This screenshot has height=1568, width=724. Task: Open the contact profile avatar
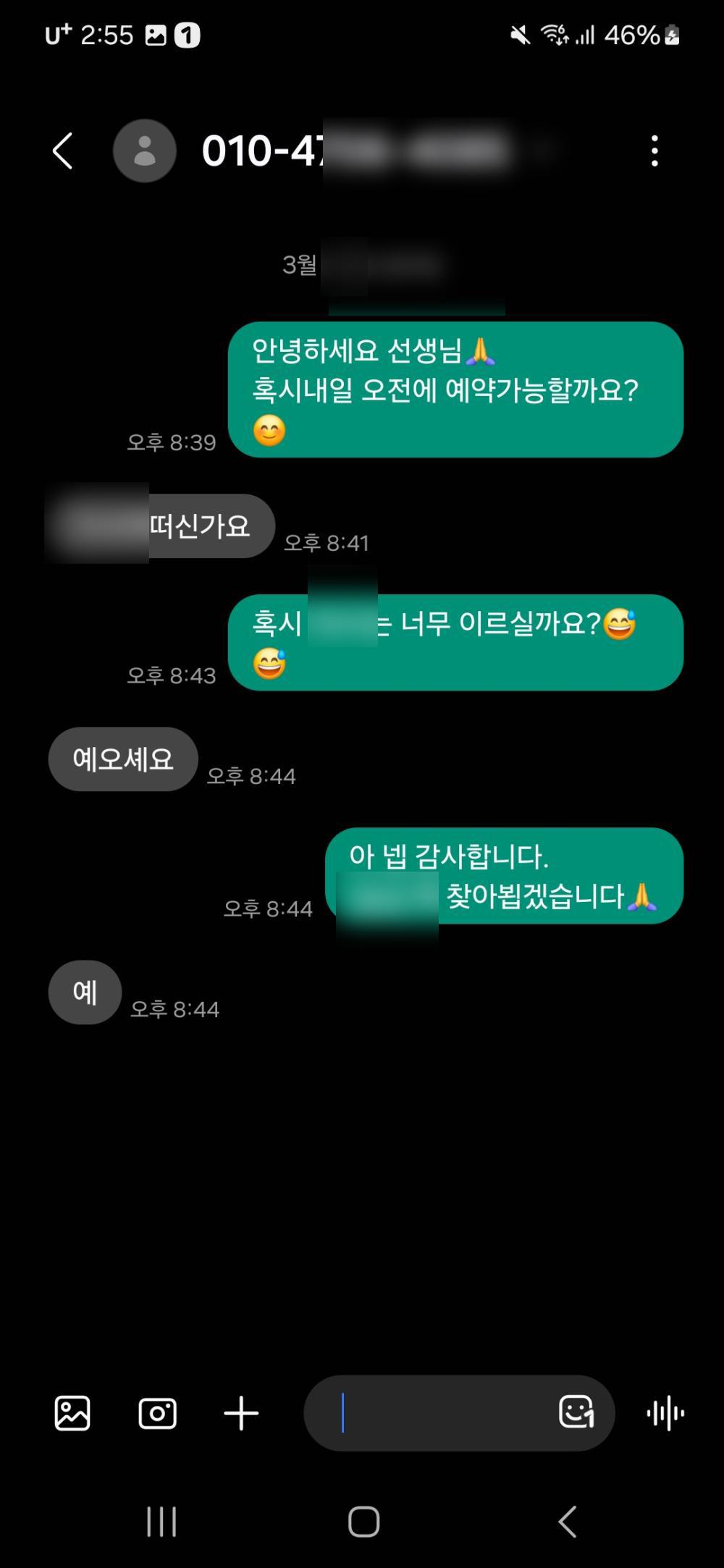tap(145, 151)
